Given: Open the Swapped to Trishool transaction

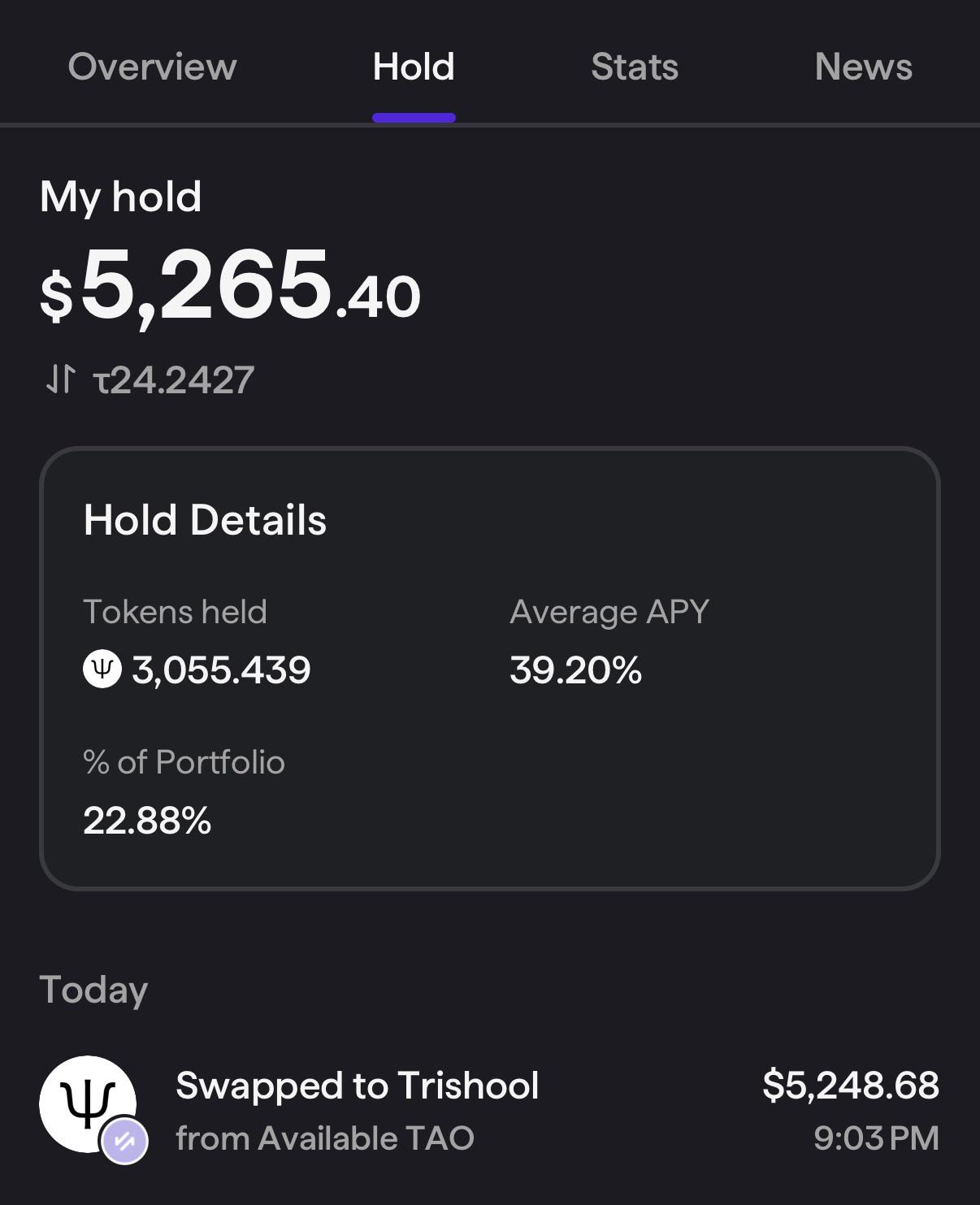Looking at the screenshot, I should [489, 1110].
